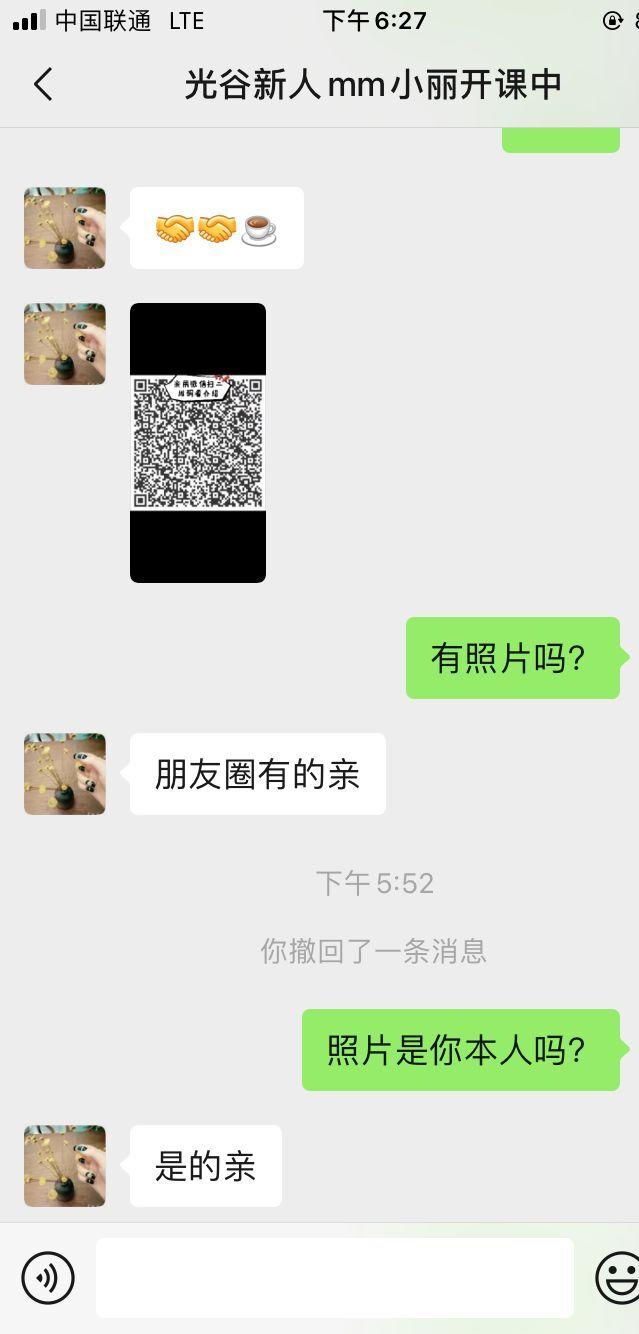The height and width of the screenshot is (1334, 639).
Task: Go back from the 光谷新人mm小丽开课中 chat
Action: pos(43,85)
